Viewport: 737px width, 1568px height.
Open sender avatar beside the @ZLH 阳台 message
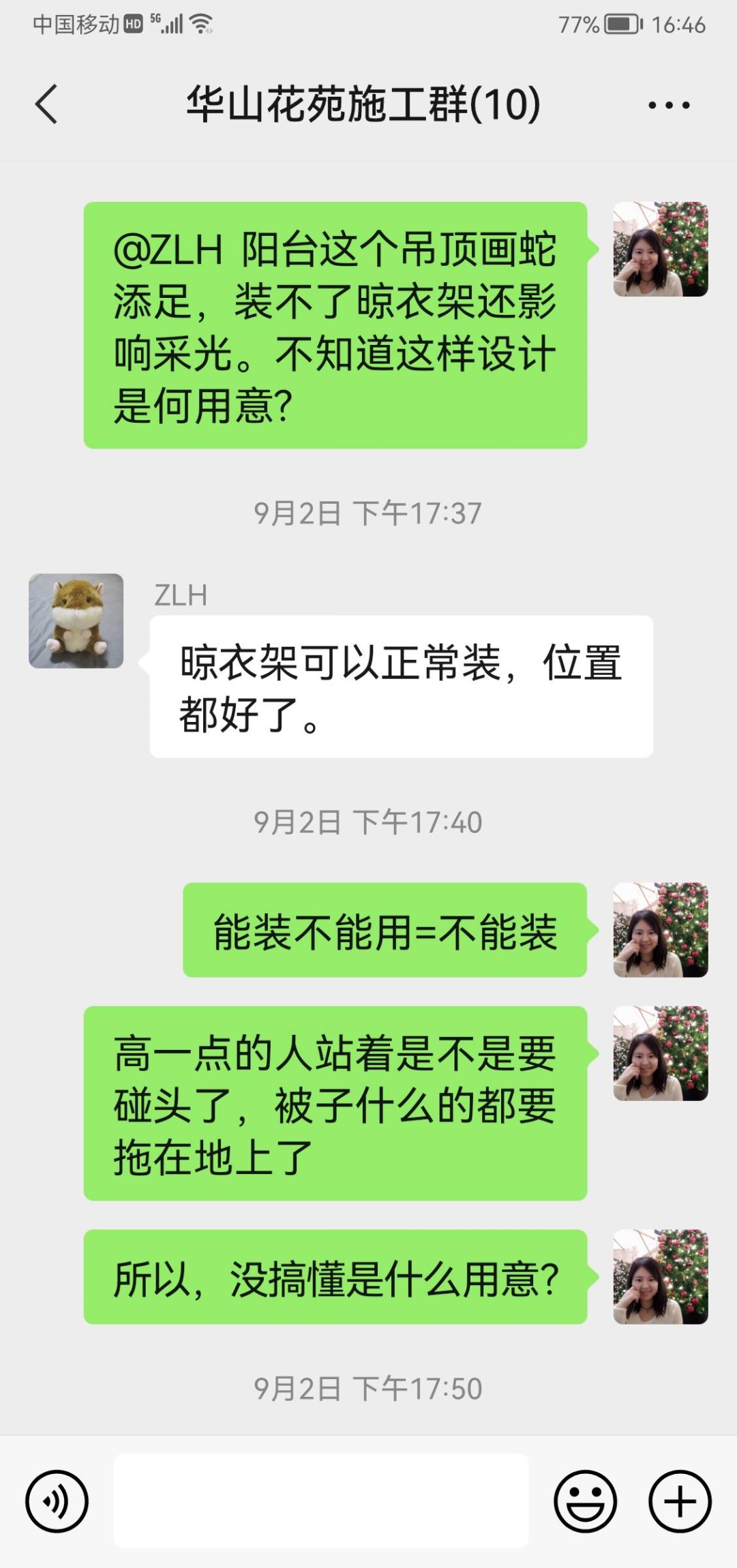pyautogui.click(x=660, y=250)
